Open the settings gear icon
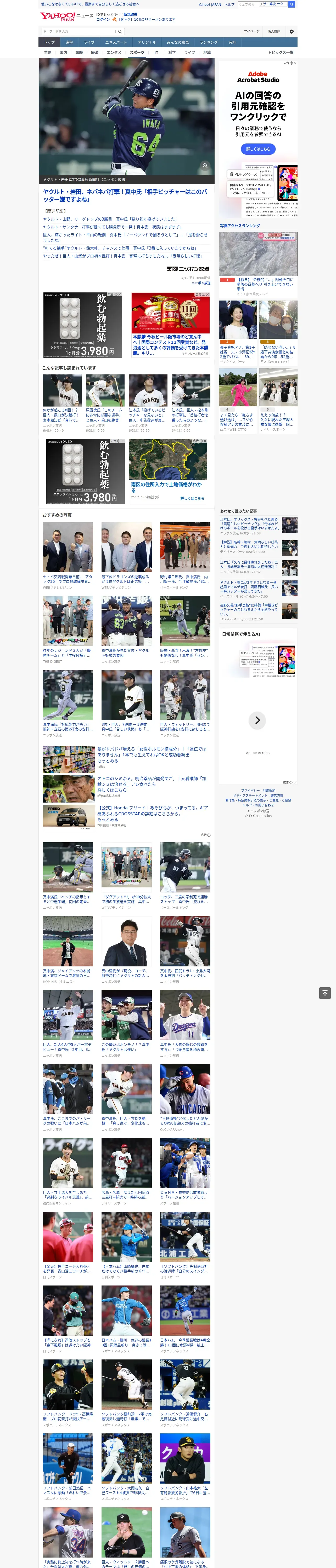 [x=292, y=31]
